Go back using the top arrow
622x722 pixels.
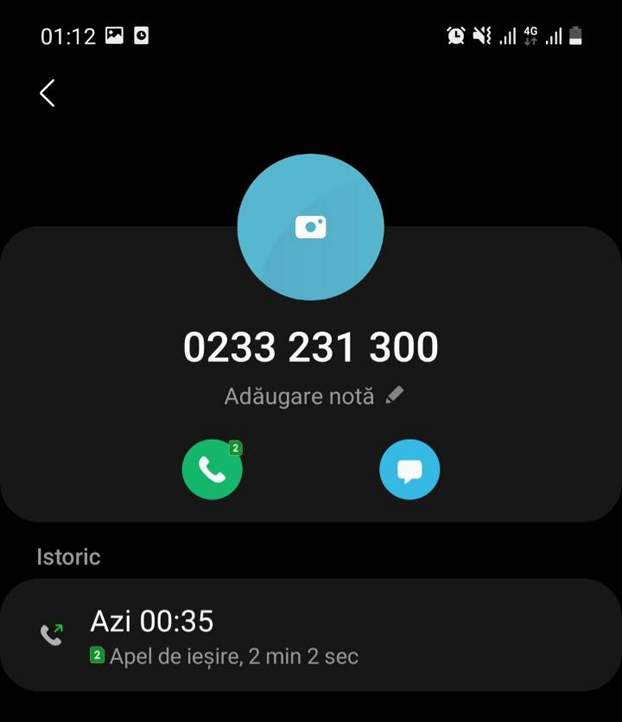coord(47,93)
